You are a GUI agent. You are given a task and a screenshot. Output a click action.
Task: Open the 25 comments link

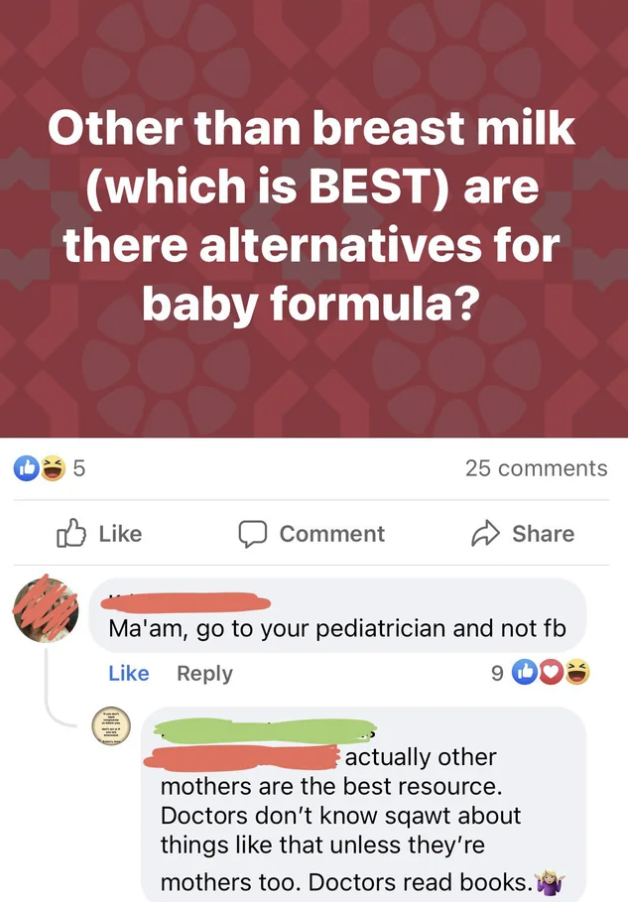click(x=536, y=468)
